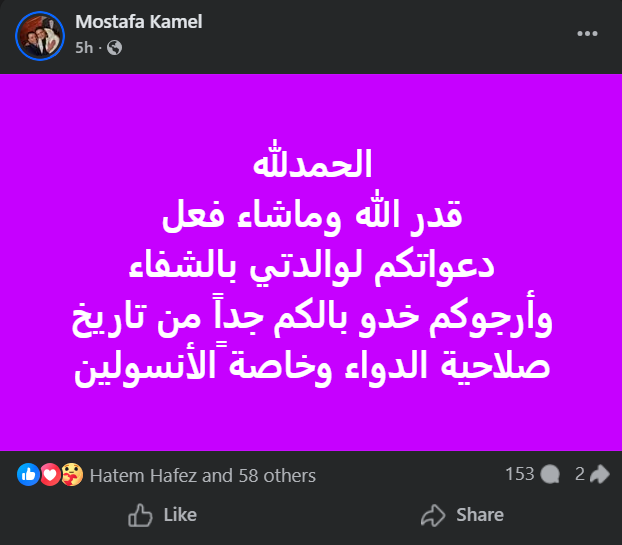Screen dimensions: 622x545
Task: Like this post
Action: [164, 515]
